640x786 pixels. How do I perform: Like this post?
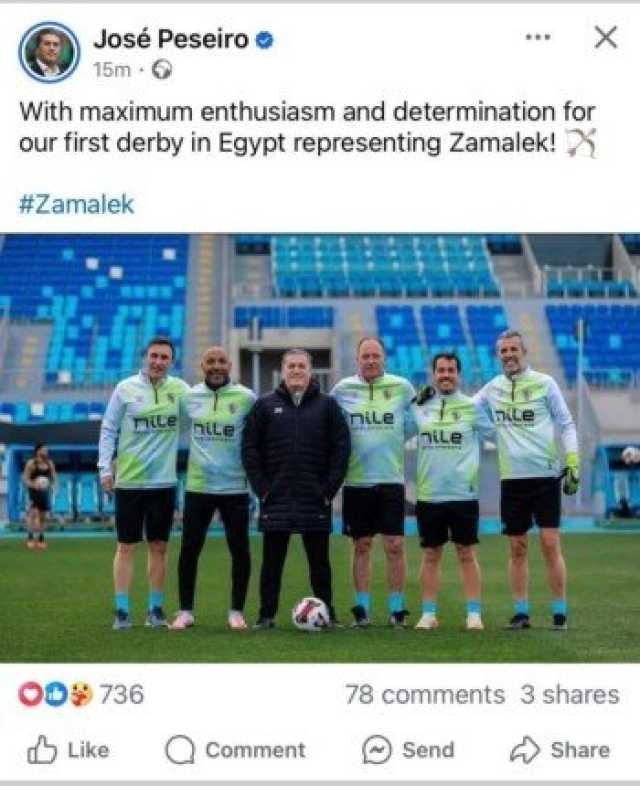68,750
